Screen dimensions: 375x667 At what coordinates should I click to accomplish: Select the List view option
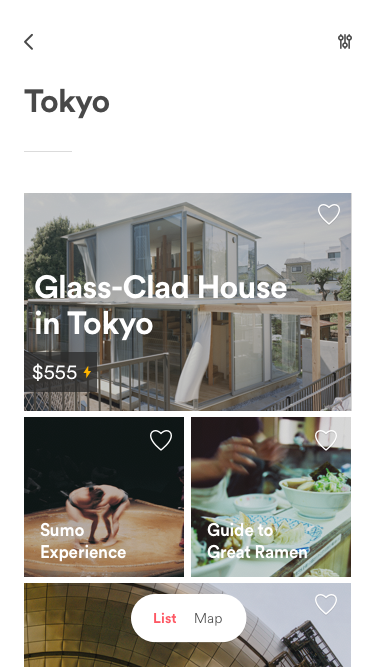coord(165,618)
